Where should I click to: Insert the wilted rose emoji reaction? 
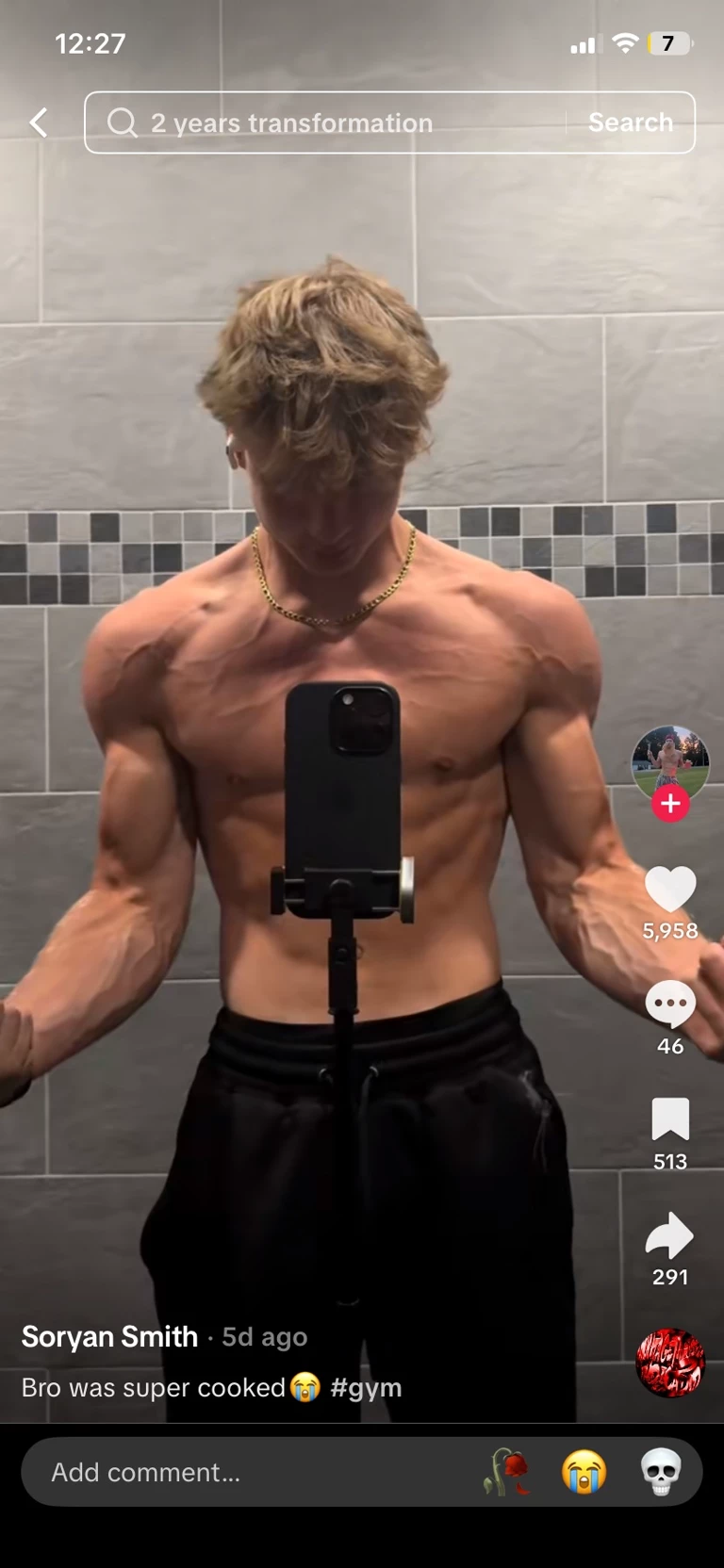(507, 1472)
